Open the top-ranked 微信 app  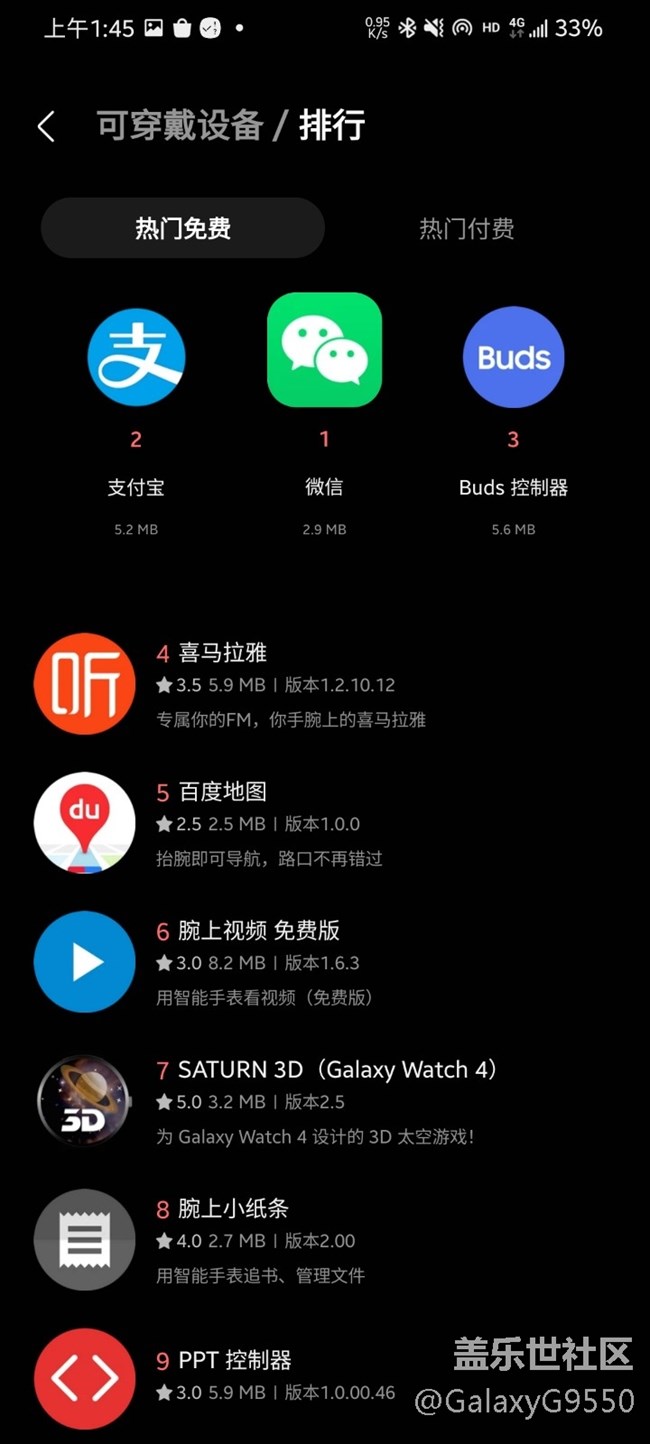324,350
